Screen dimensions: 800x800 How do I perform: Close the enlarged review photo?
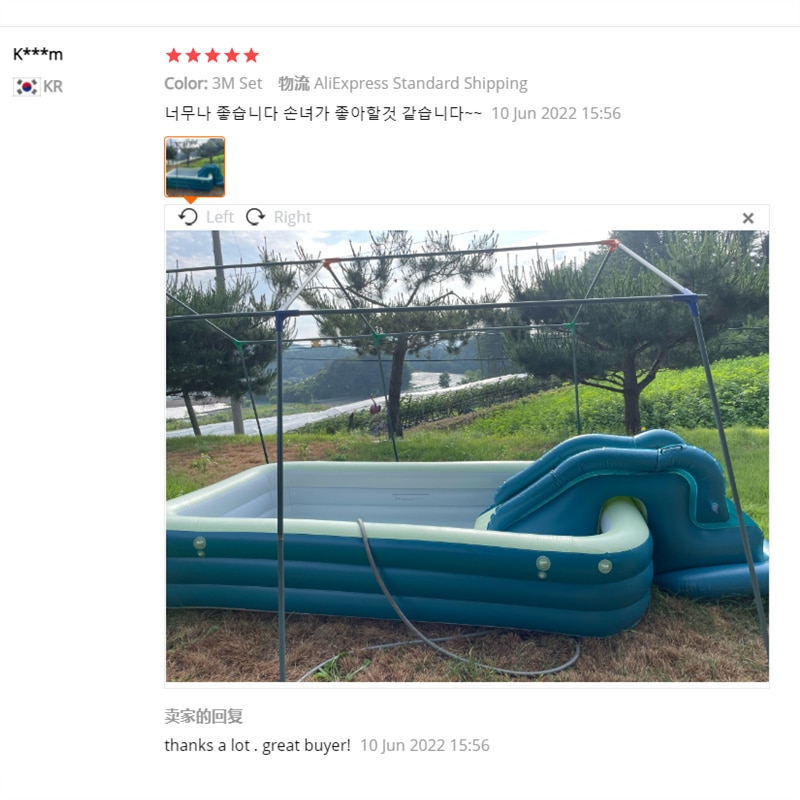(748, 218)
